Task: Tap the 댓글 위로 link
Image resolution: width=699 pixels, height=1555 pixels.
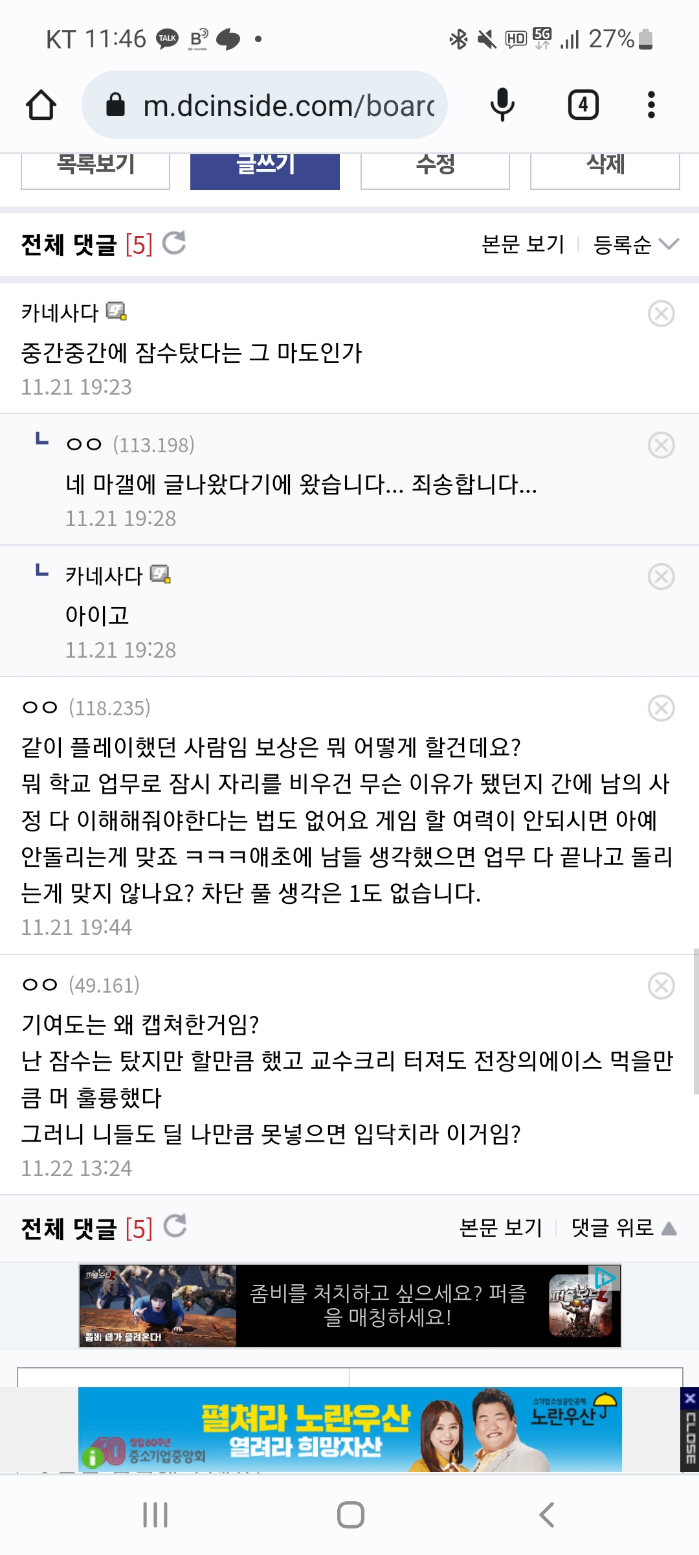Action: pos(623,1227)
